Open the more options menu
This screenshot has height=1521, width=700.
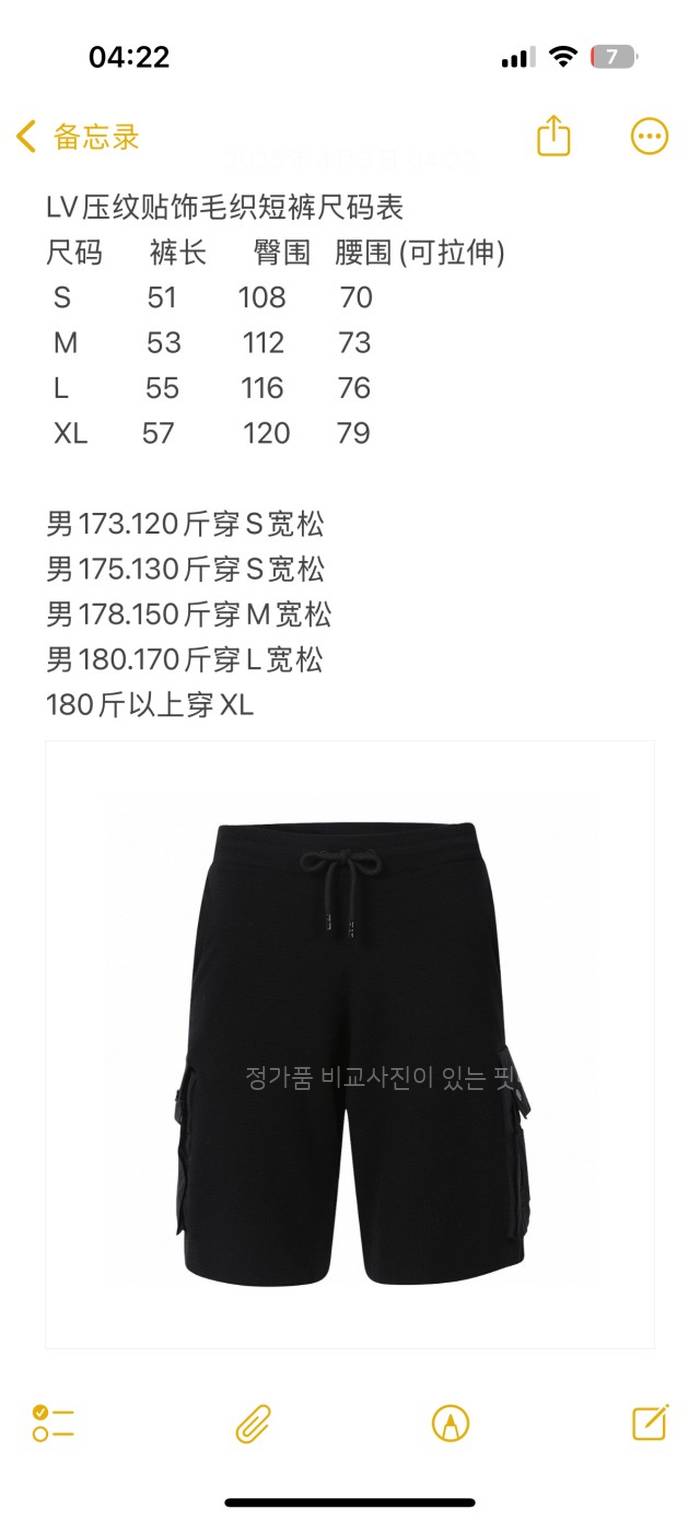[x=649, y=136]
